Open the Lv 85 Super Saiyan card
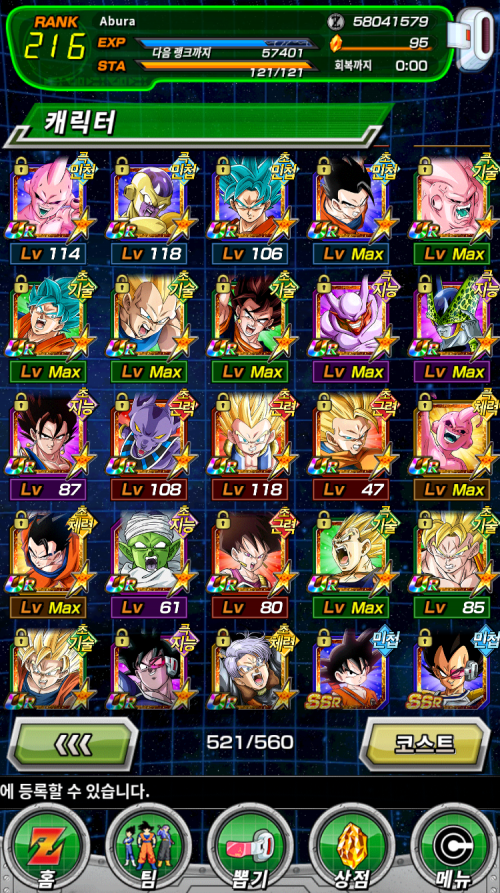Screen dimensions: 500x893 click(453, 563)
